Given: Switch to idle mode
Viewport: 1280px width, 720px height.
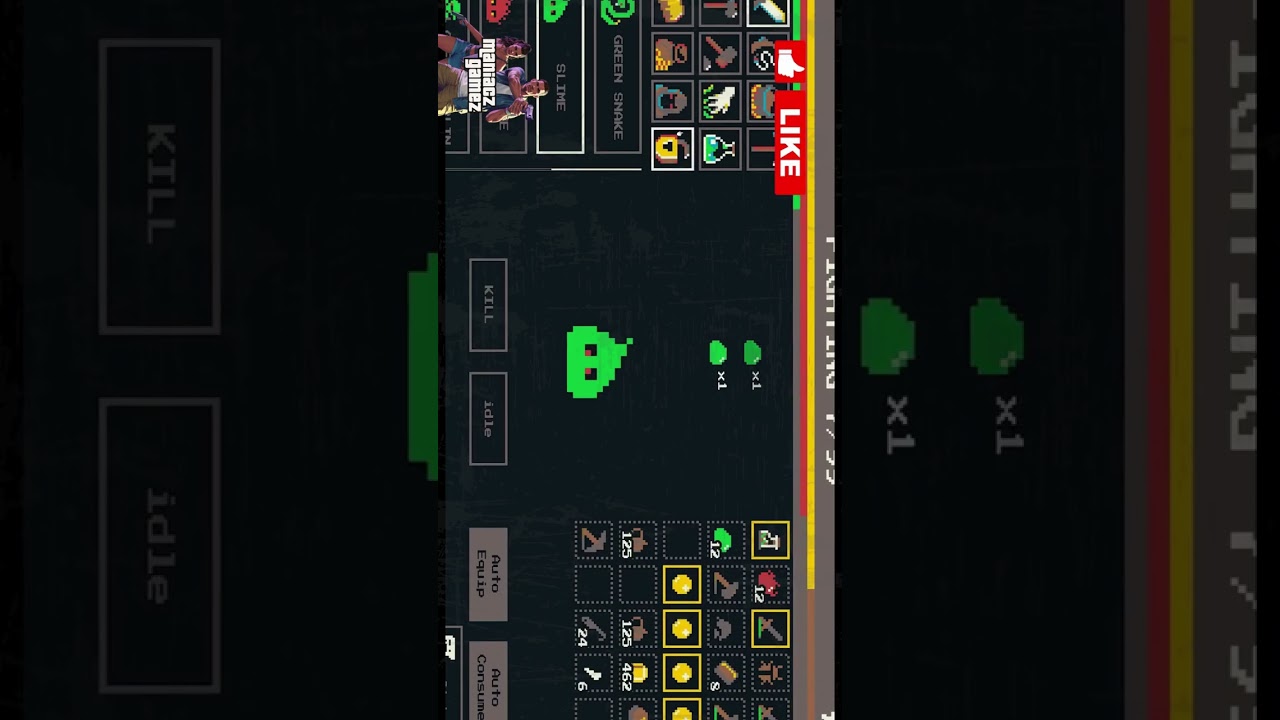Looking at the screenshot, I should (488, 418).
